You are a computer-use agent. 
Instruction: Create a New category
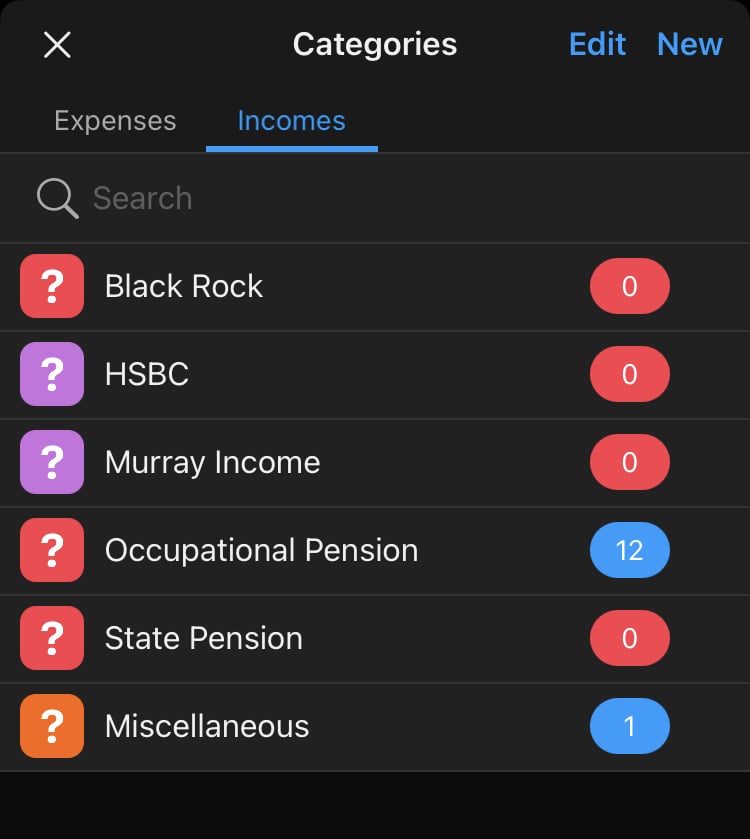pyautogui.click(x=689, y=45)
